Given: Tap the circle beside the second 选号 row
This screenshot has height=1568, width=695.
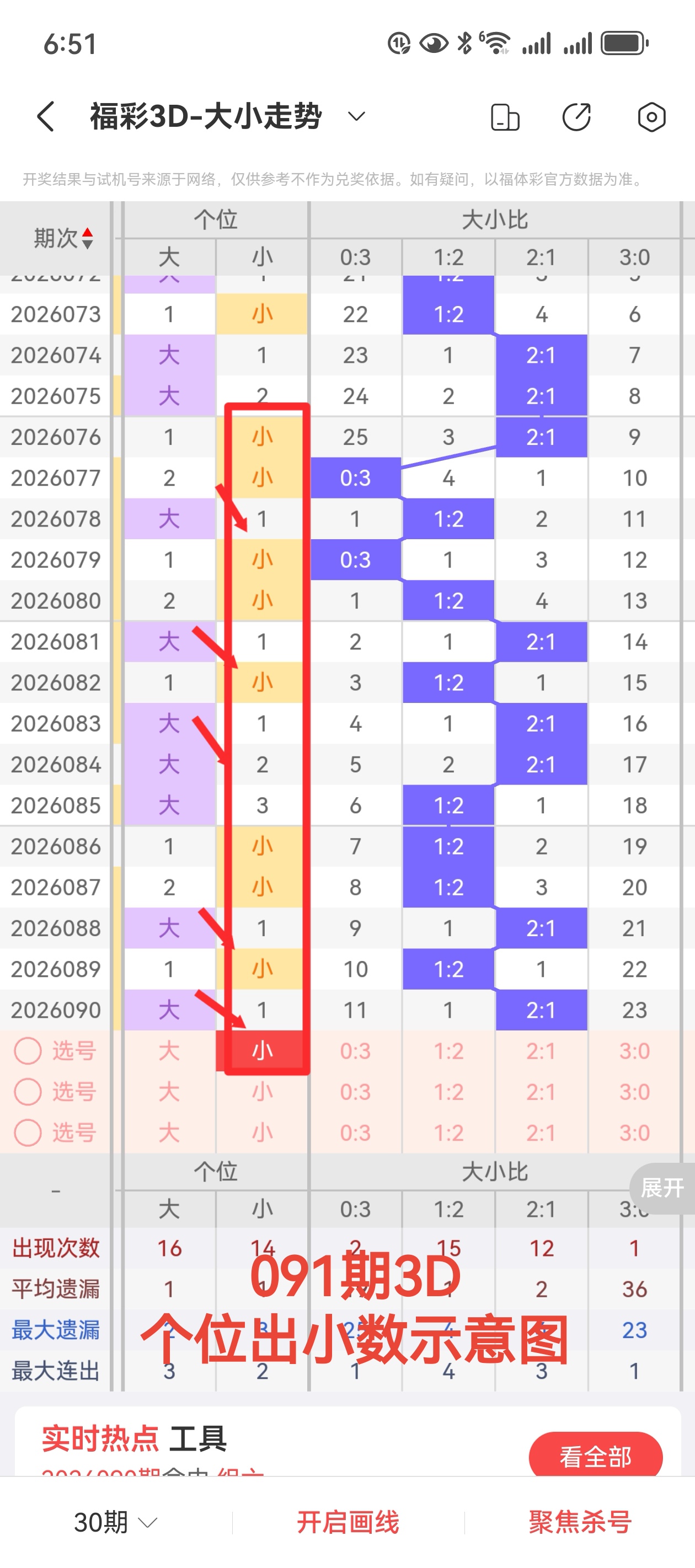Looking at the screenshot, I should tap(28, 1092).
